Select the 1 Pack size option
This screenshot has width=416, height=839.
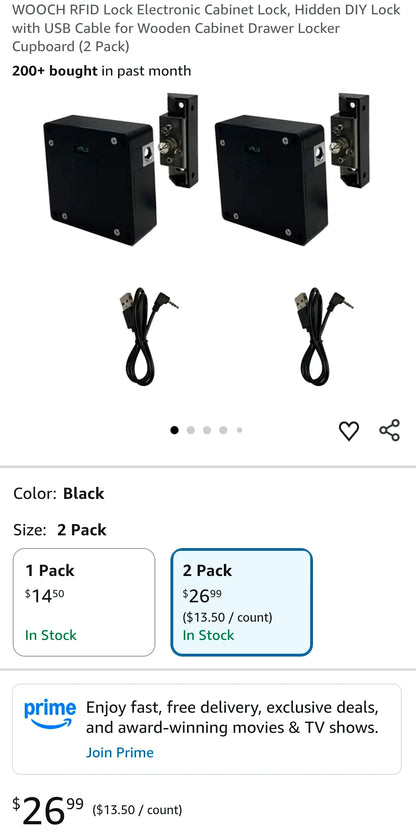point(84,602)
